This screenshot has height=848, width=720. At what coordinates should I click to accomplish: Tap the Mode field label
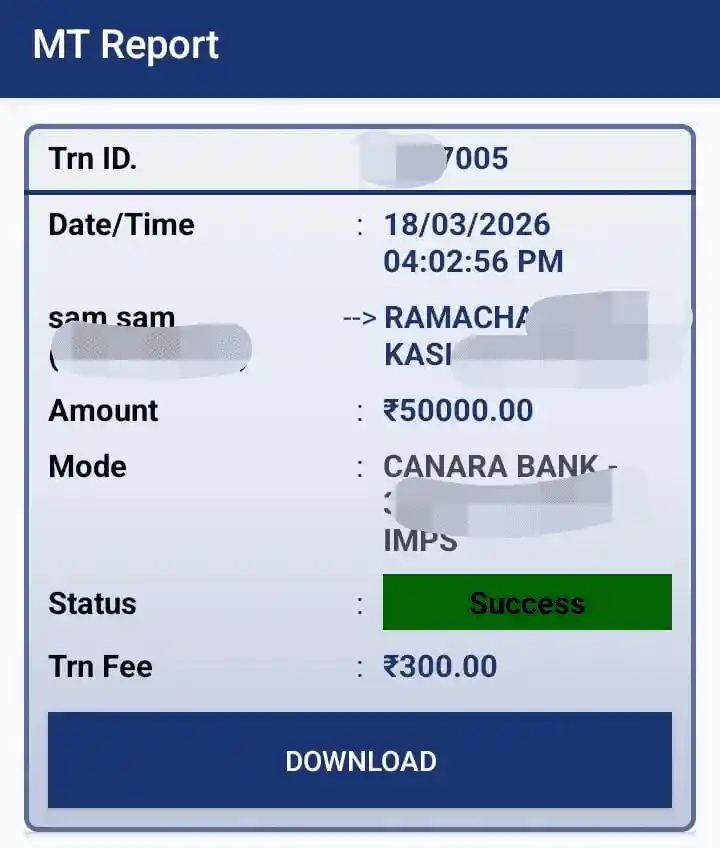click(x=86, y=467)
